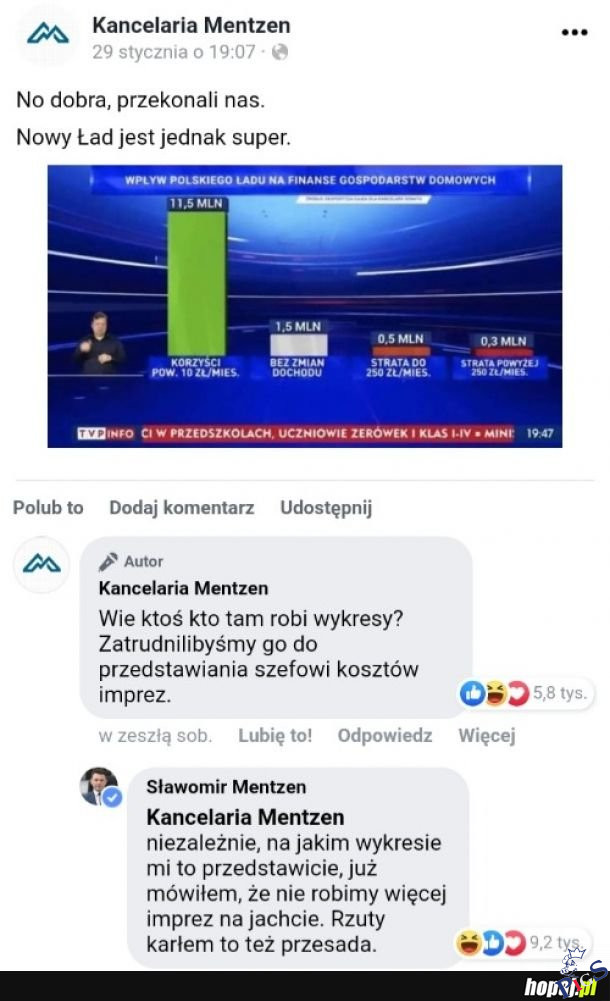View reactions on Kancelaria Mentzen's comment (5,8 tys.)
610x1001 pixels.
(x=525, y=692)
